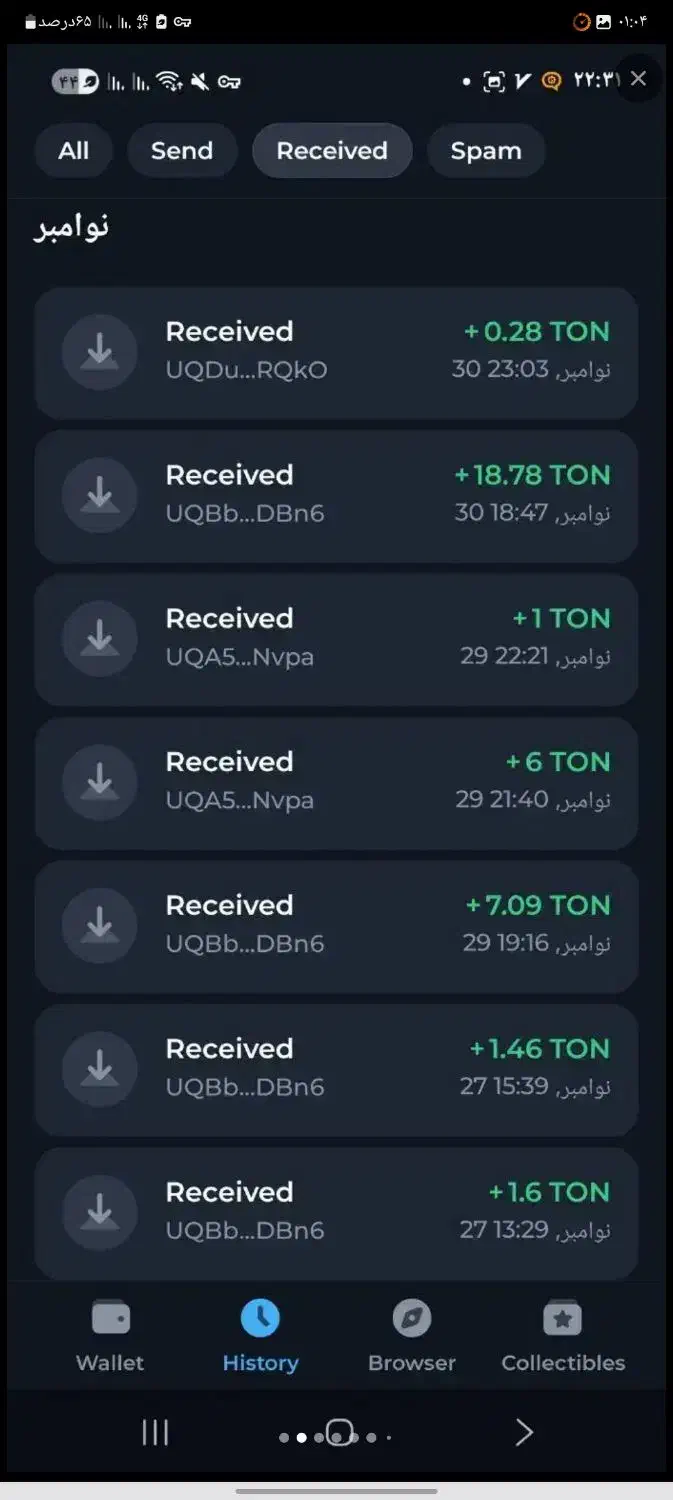Open the +0.28 TON received transaction

coord(336,352)
